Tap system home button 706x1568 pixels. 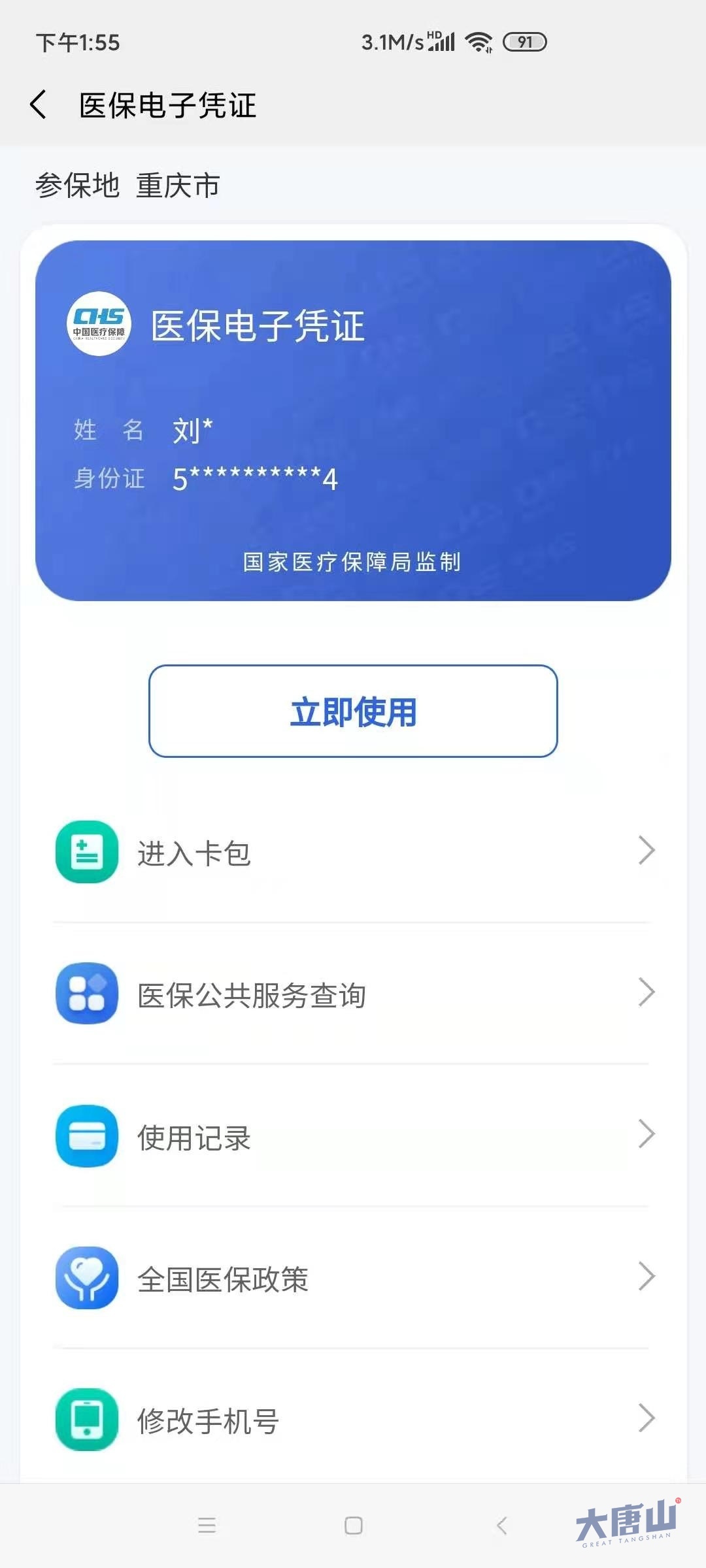tap(353, 1526)
